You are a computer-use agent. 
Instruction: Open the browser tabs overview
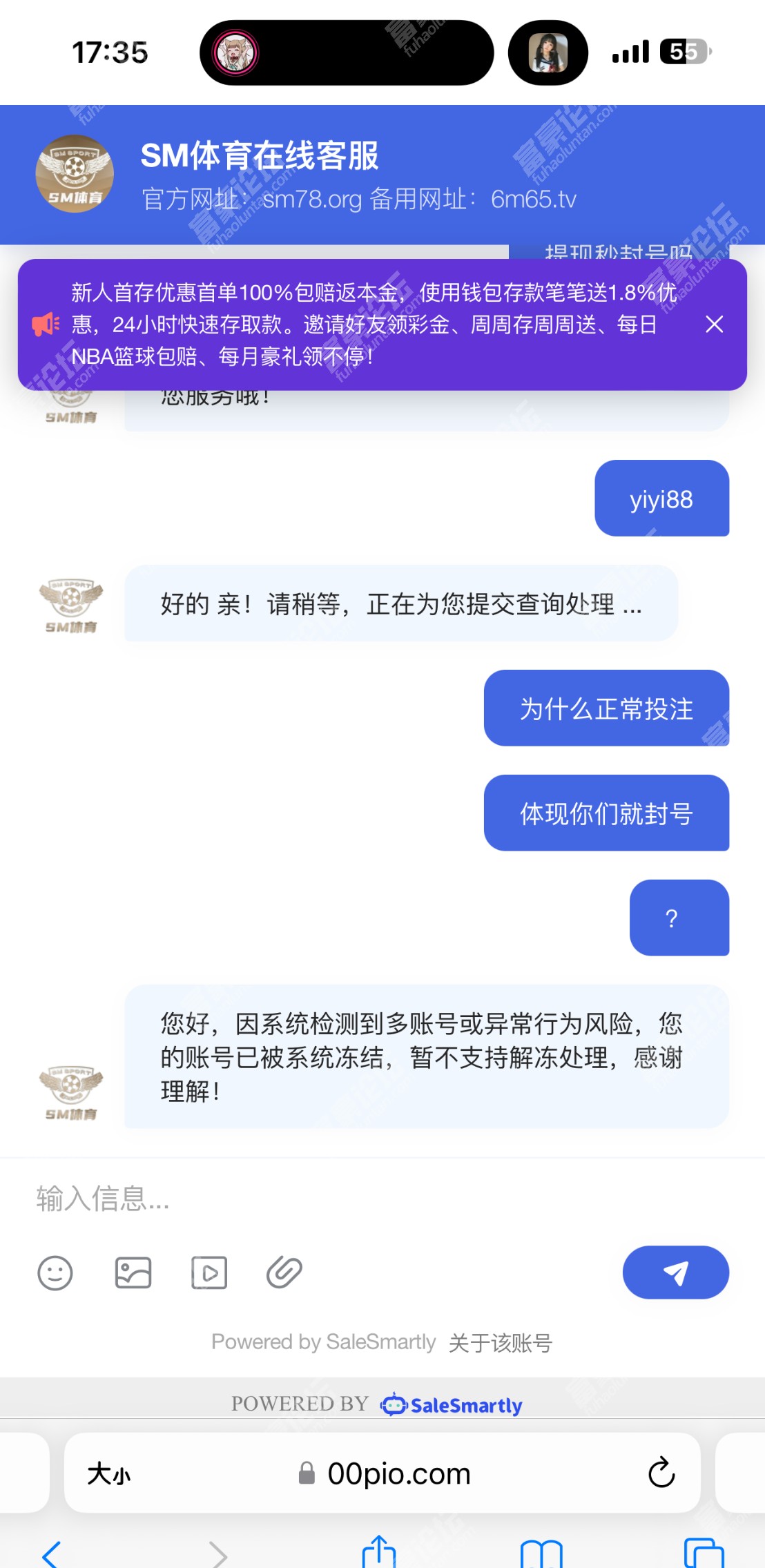pos(704,1554)
